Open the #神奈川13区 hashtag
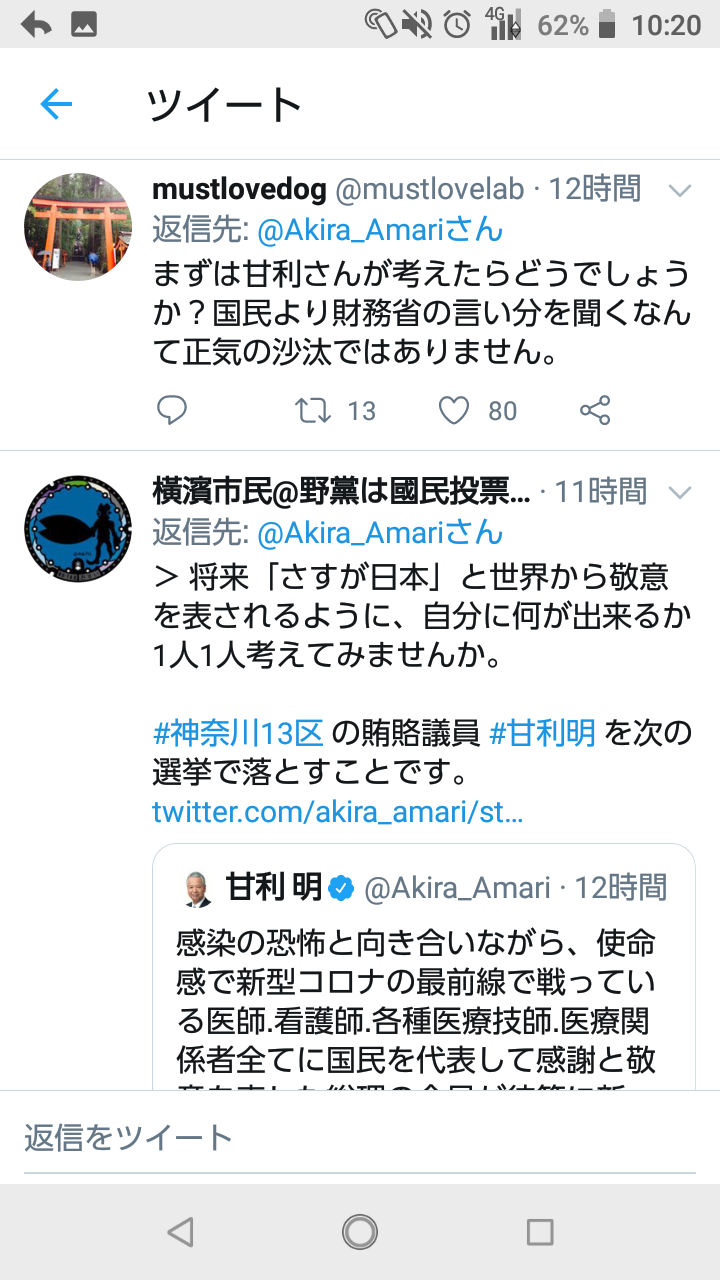Image resolution: width=720 pixels, height=1280 pixels. click(x=238, y=733)
